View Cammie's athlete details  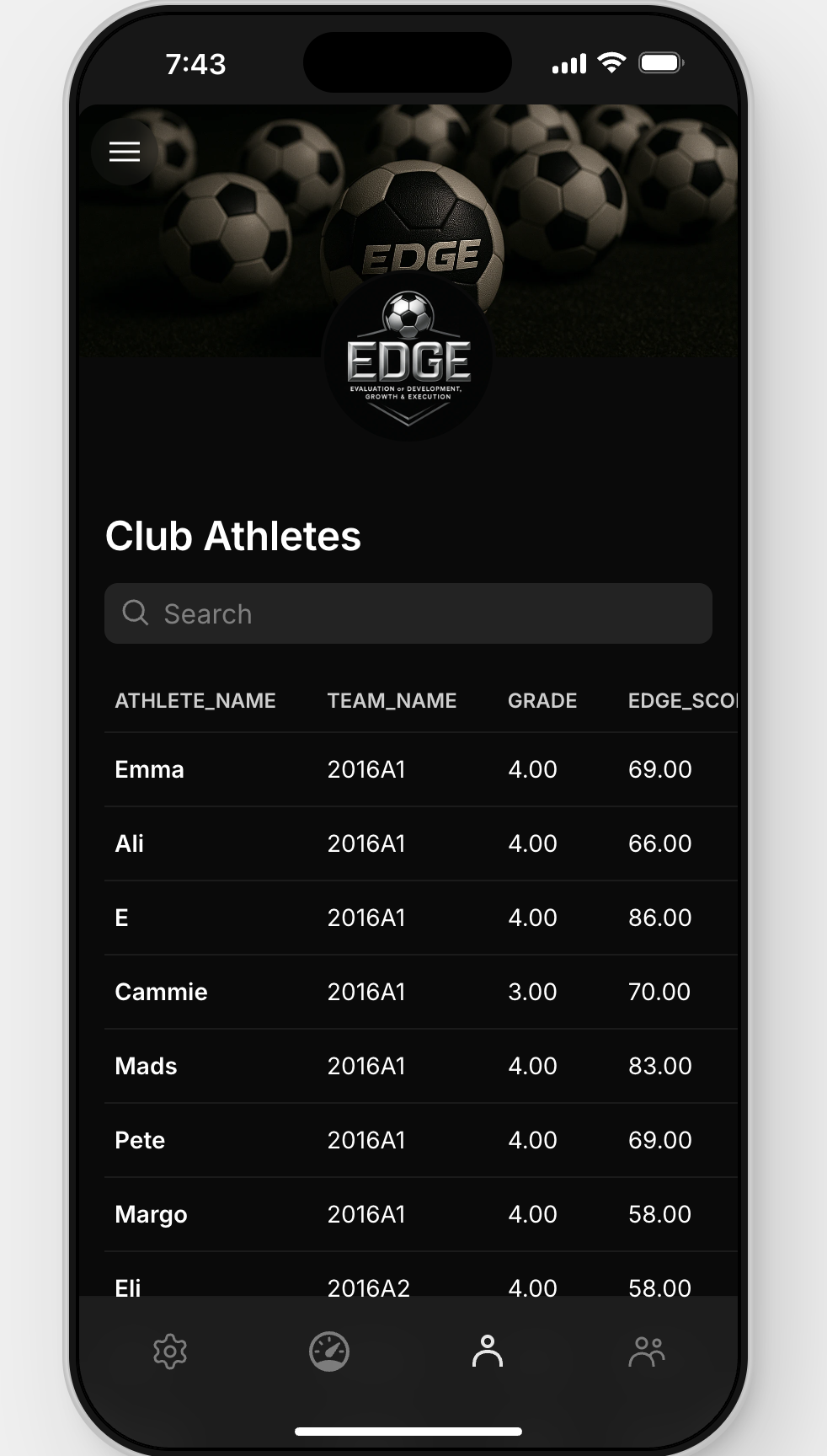161,992
